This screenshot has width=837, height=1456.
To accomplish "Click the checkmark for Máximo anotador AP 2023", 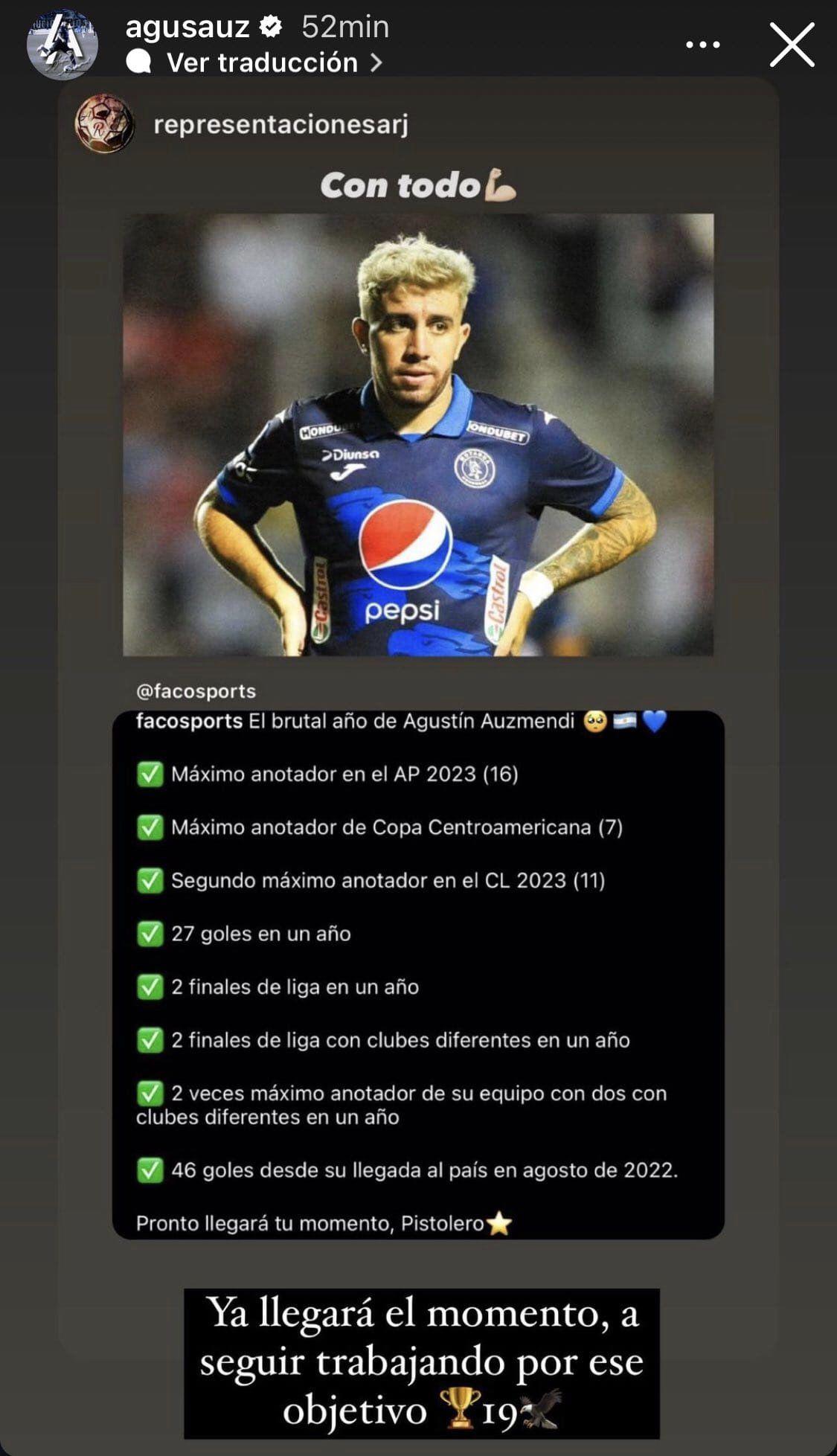I will pos(153,774).
